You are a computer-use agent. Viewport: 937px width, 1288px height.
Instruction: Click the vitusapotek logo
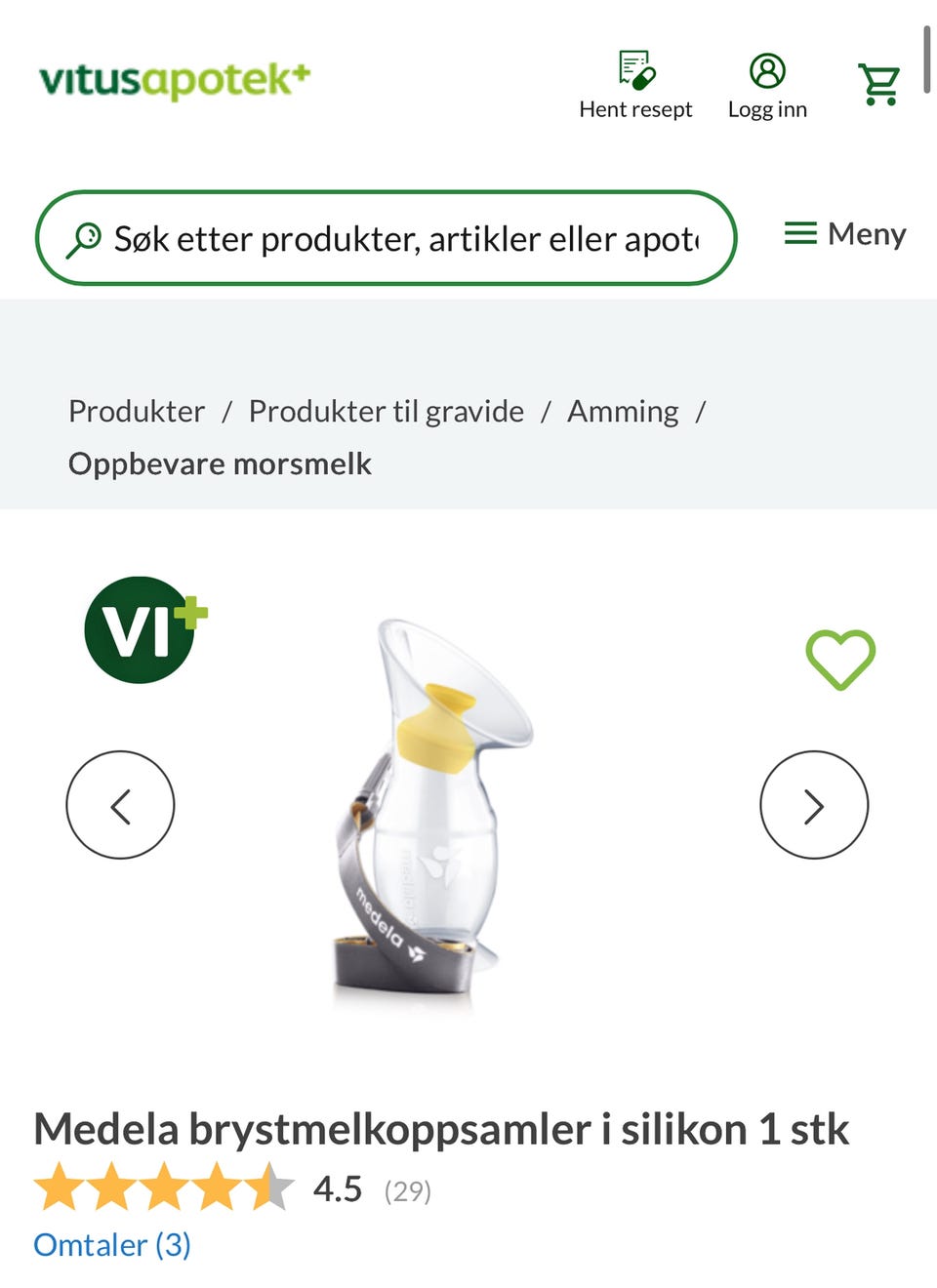pyautogui.click(x=174, y=78)
